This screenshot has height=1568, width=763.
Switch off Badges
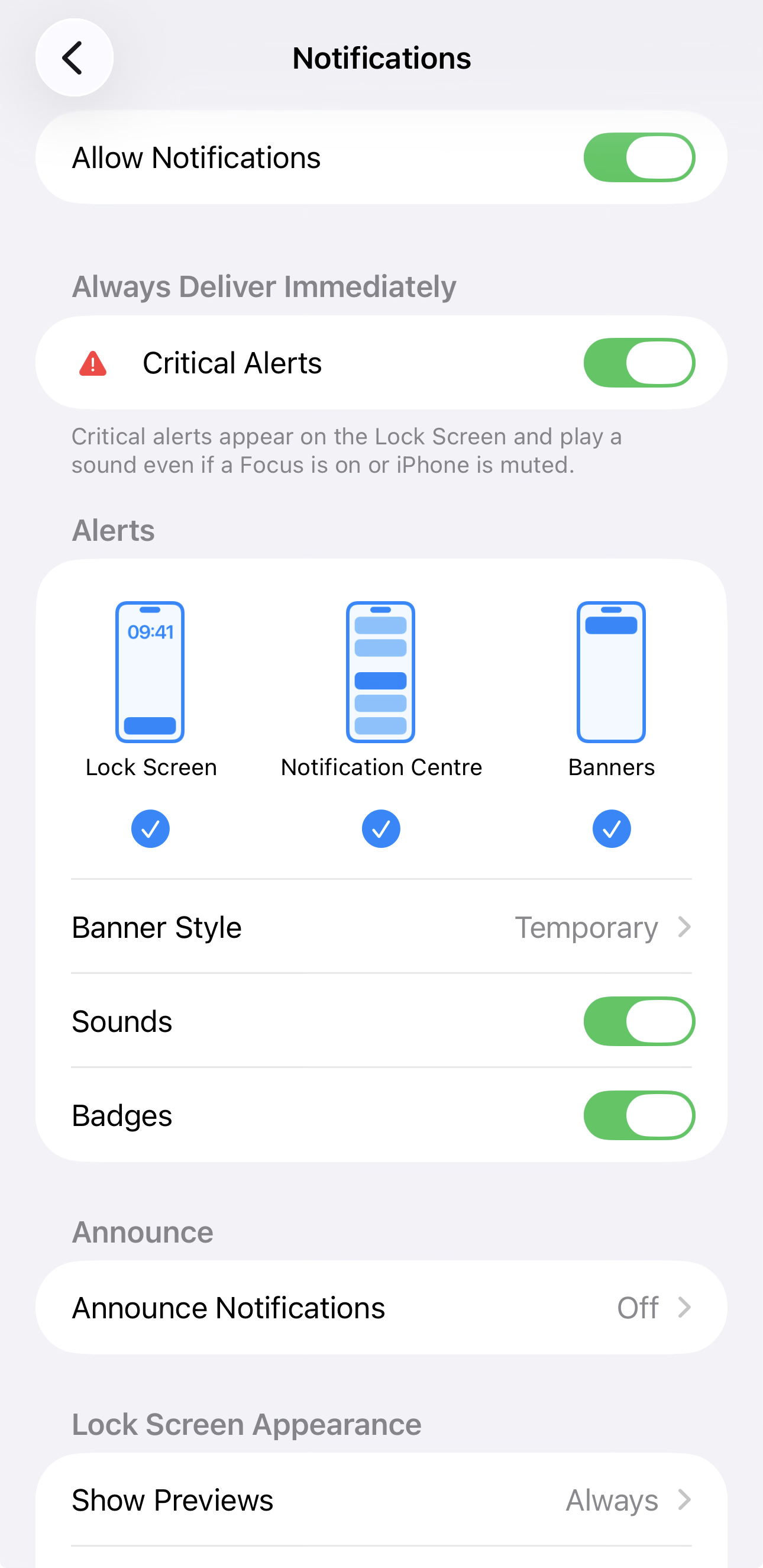click(x=639, y=1115)
